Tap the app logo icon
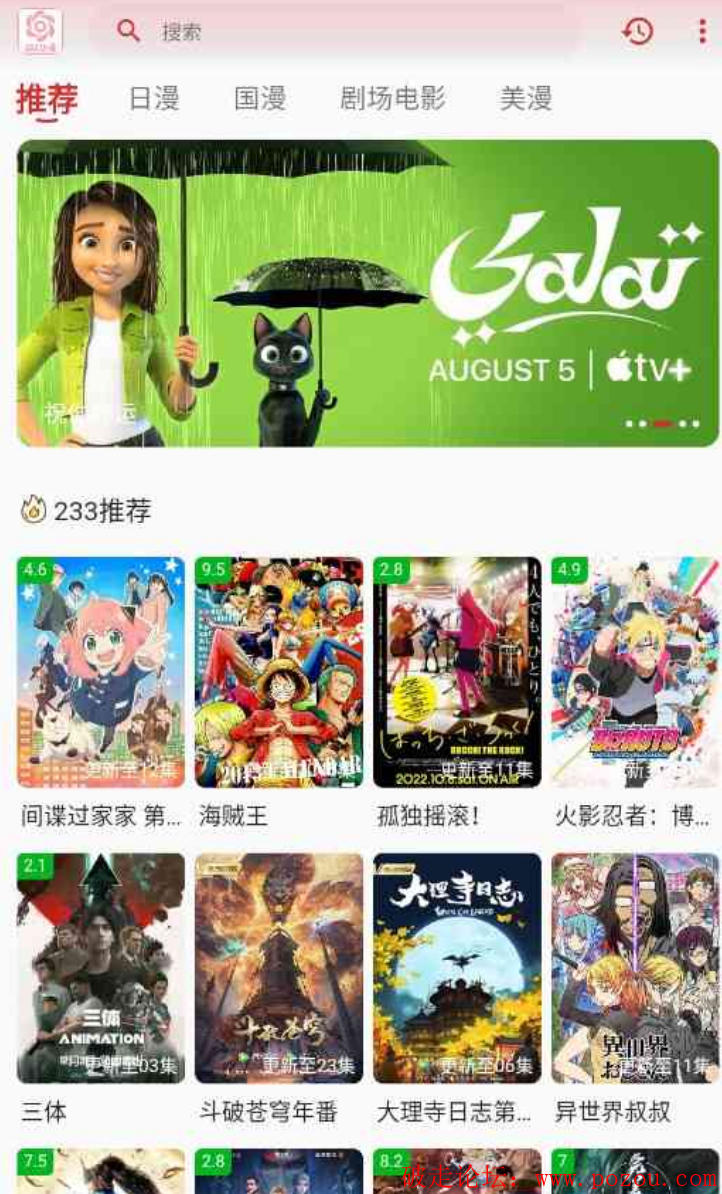 pyautogui.click(x=40, y=31)
